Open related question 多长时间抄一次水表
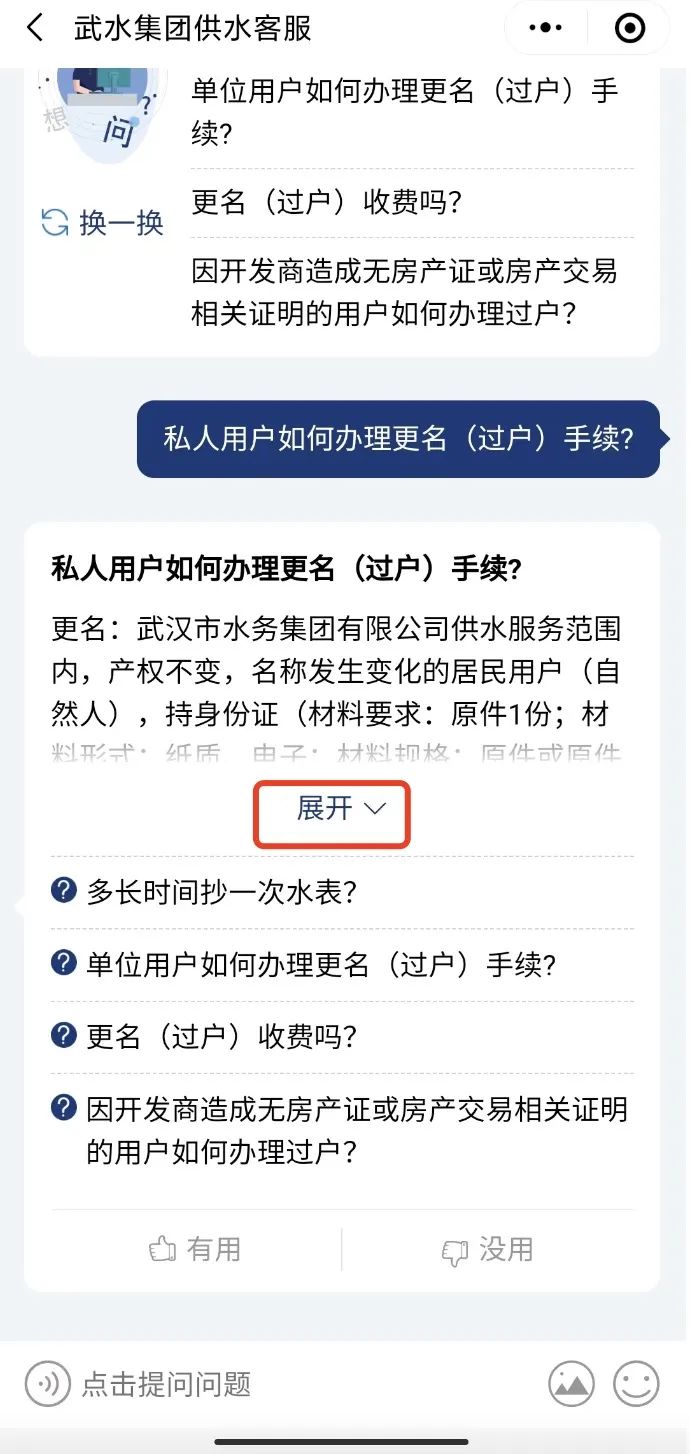This screenshot has width=690, height=1454. [222, 892]
